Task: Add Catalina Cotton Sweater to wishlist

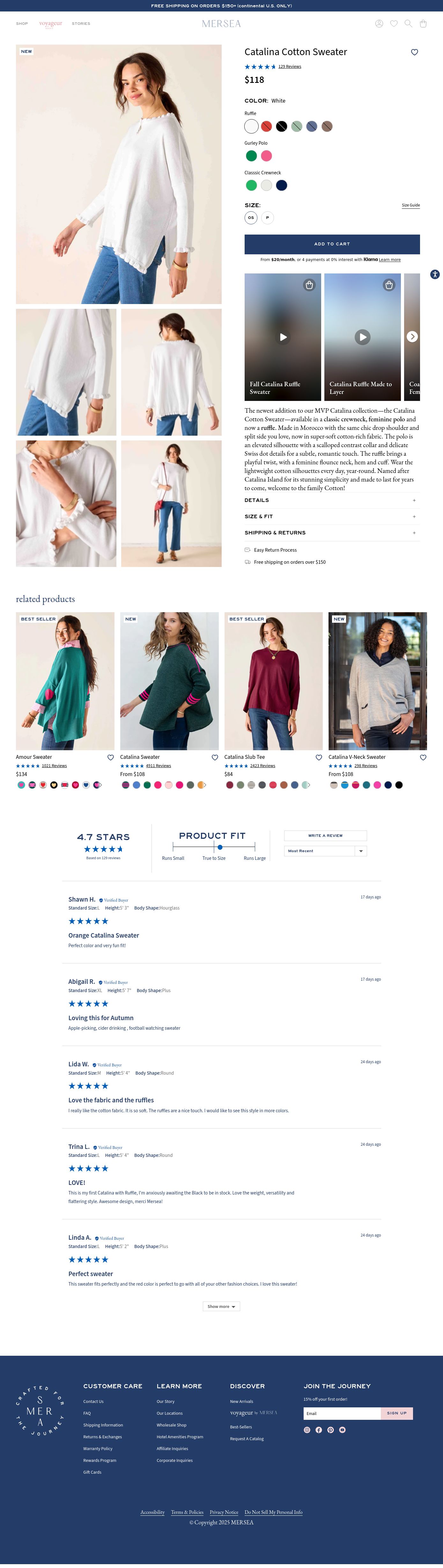Action: point(414,52)
